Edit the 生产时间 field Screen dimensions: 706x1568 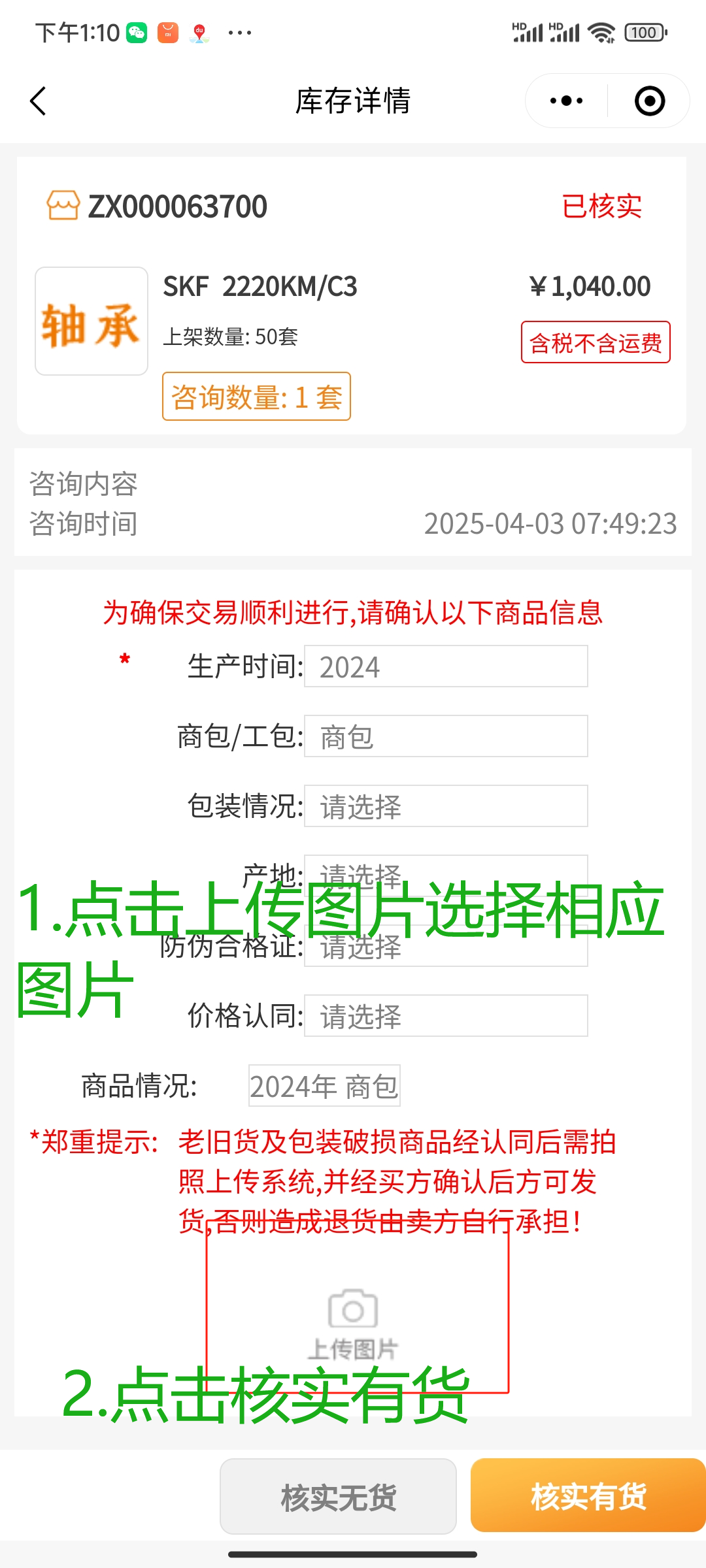[446, 666]
